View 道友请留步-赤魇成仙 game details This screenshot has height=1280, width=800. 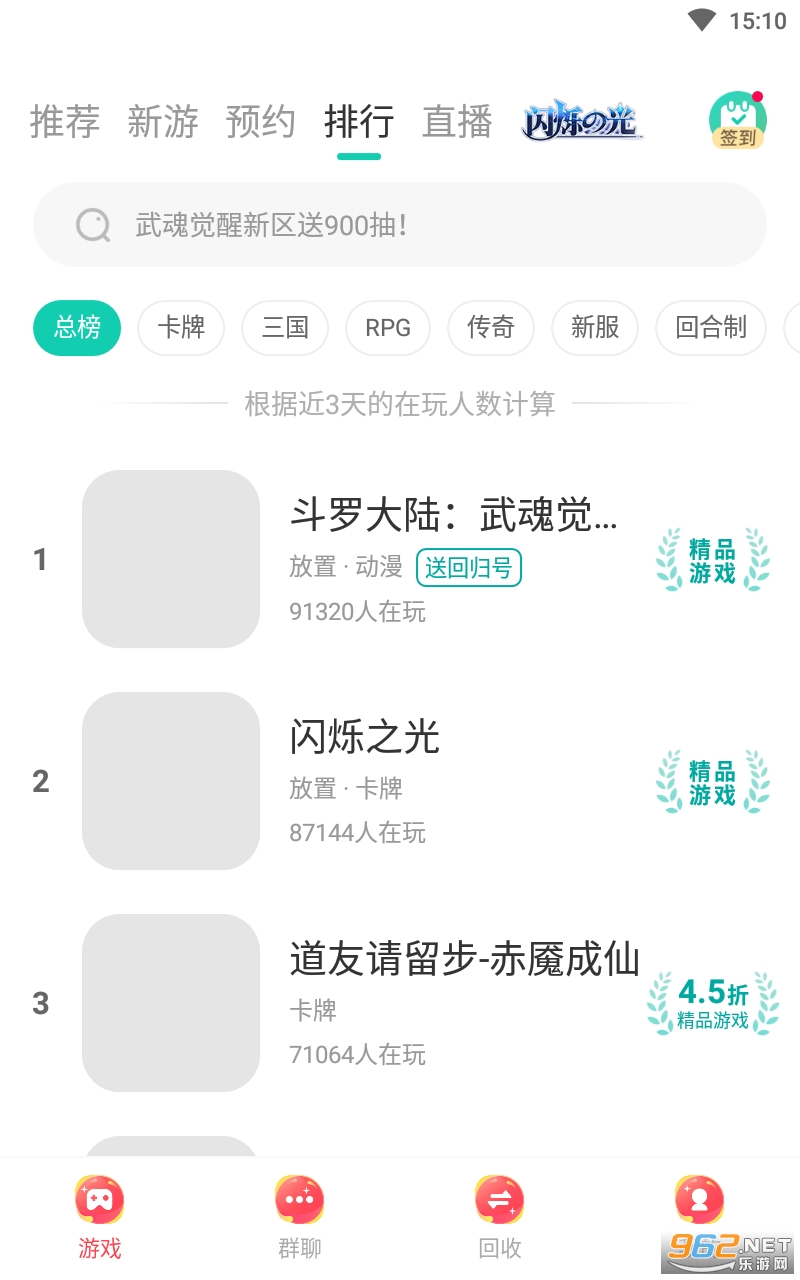[x=464, y=960]
